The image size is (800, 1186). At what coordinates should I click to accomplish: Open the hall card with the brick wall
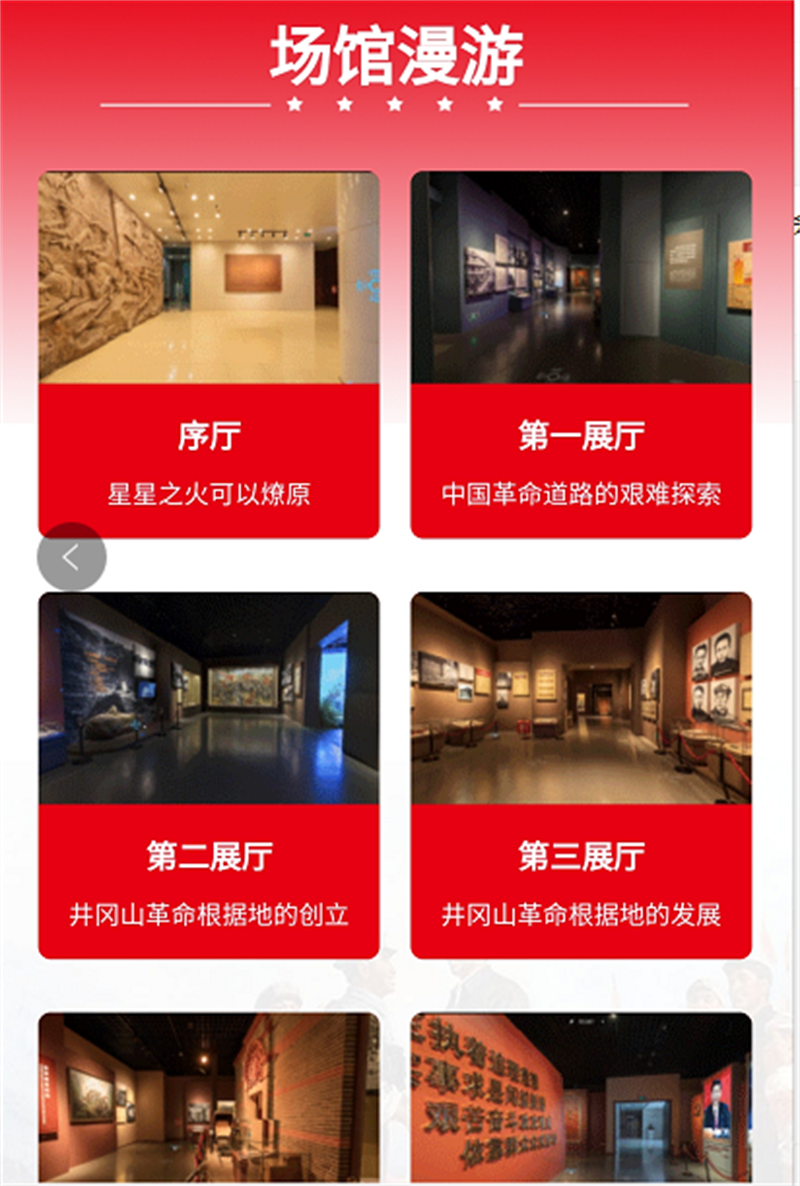tap(208, 1097)
